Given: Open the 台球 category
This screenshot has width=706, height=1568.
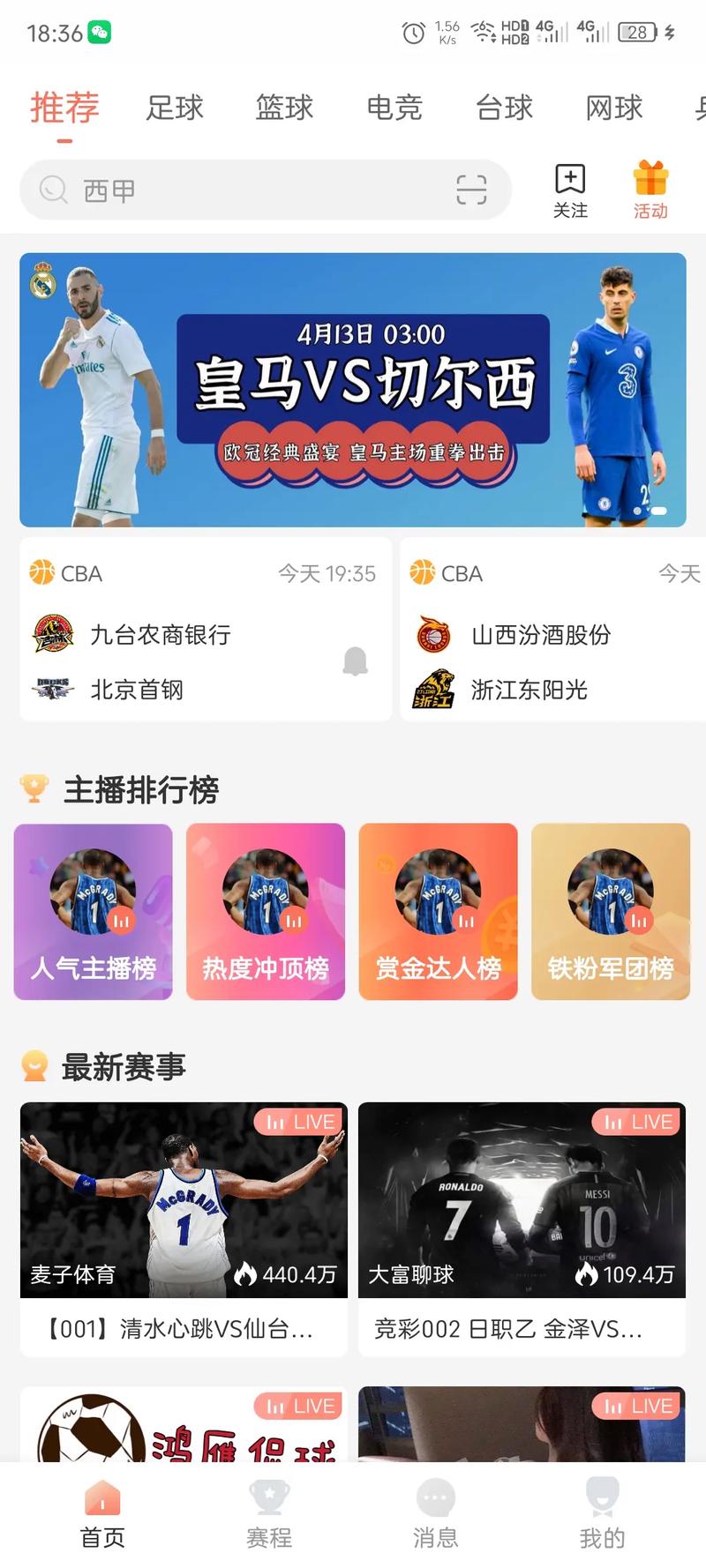Looking at the screenshot, I should click(x=505, y=108).
